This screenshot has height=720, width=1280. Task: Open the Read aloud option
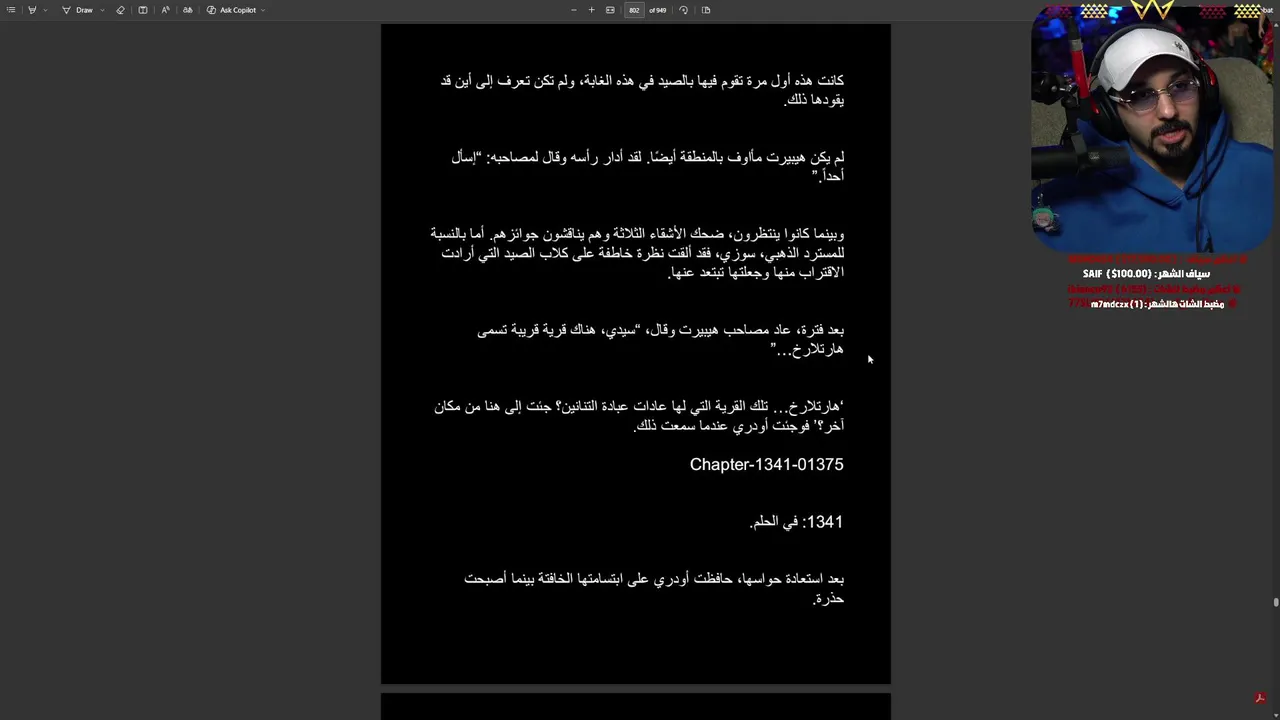[165, 10]
